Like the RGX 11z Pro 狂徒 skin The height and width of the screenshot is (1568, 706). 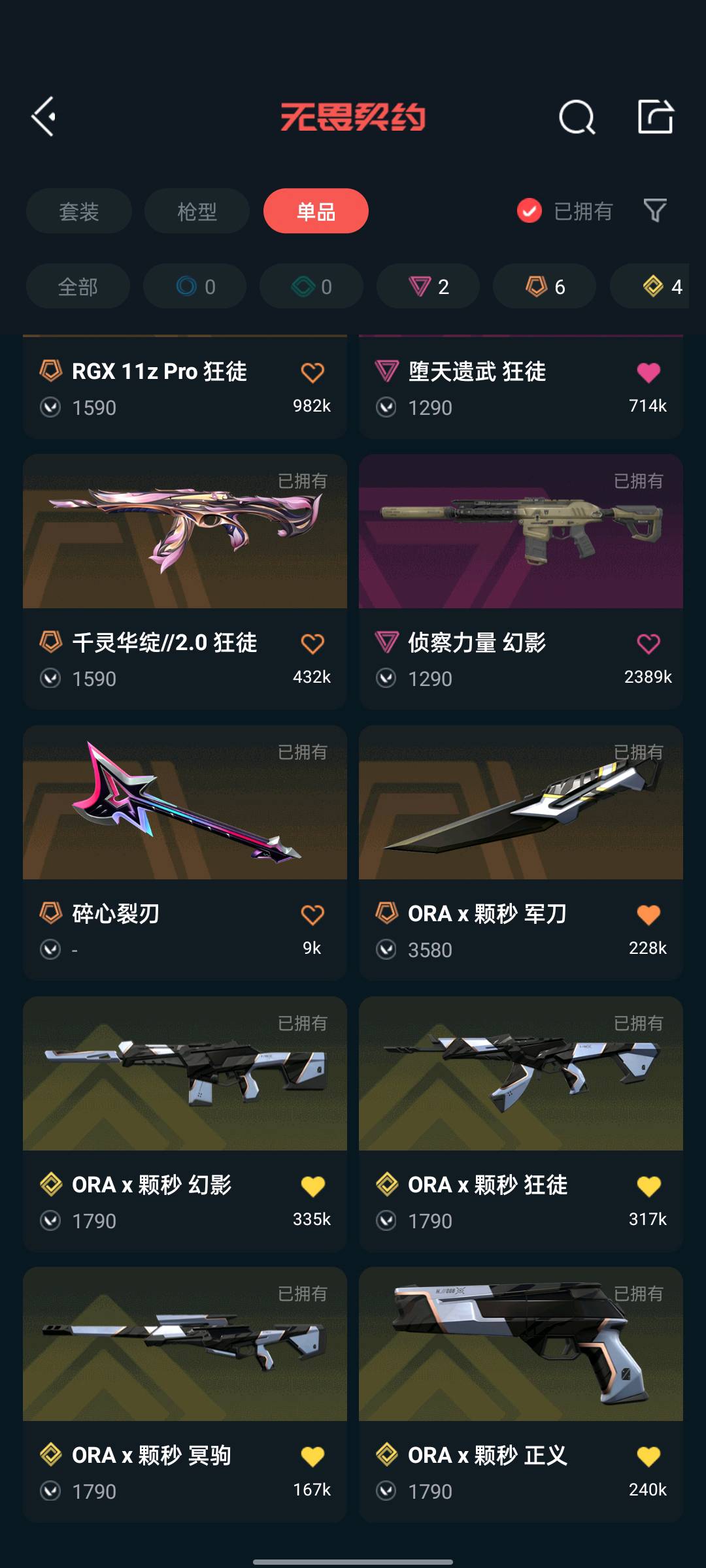pyautogui.click(x=312, y=372)
